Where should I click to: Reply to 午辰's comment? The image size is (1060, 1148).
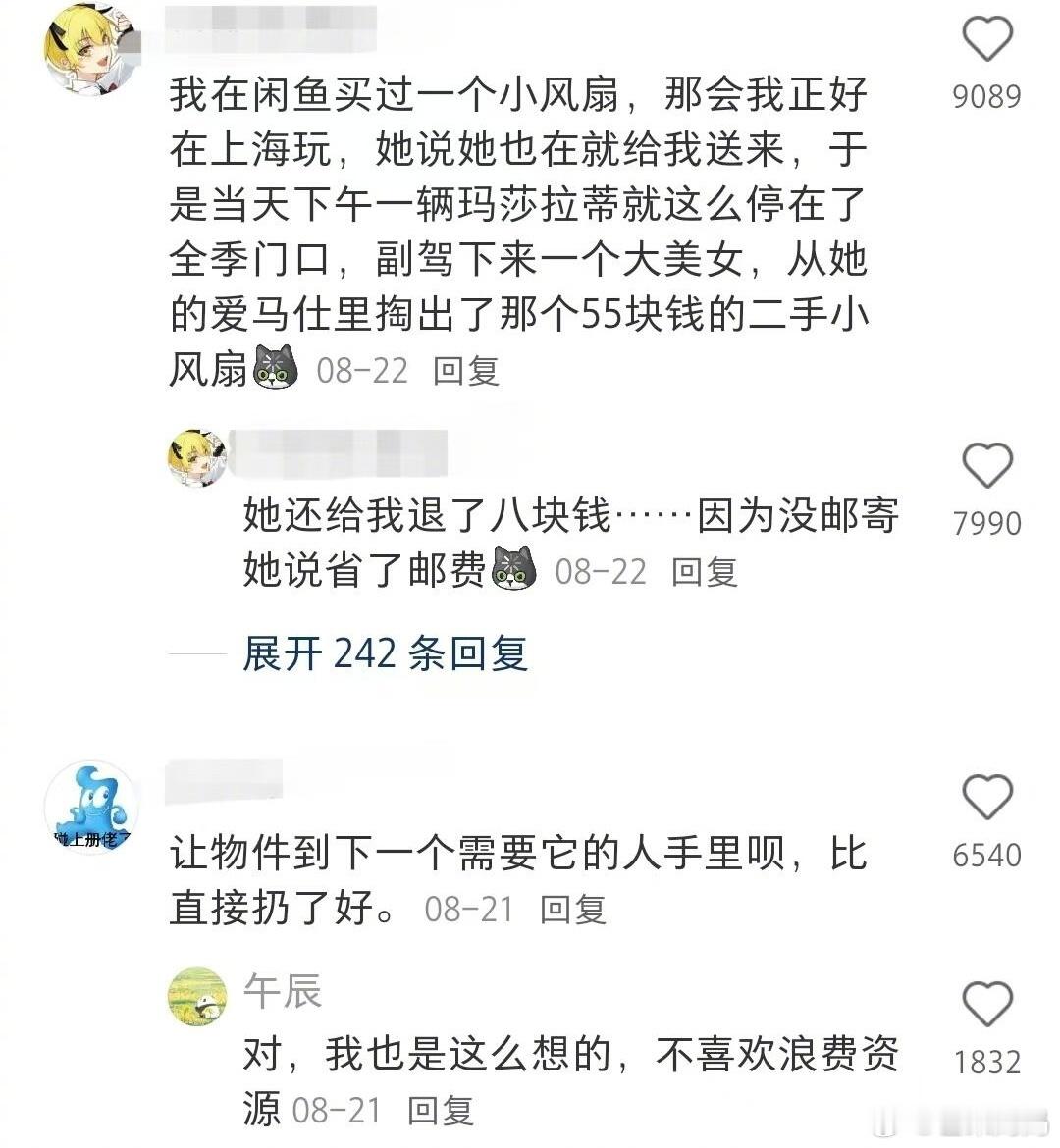441,1111
